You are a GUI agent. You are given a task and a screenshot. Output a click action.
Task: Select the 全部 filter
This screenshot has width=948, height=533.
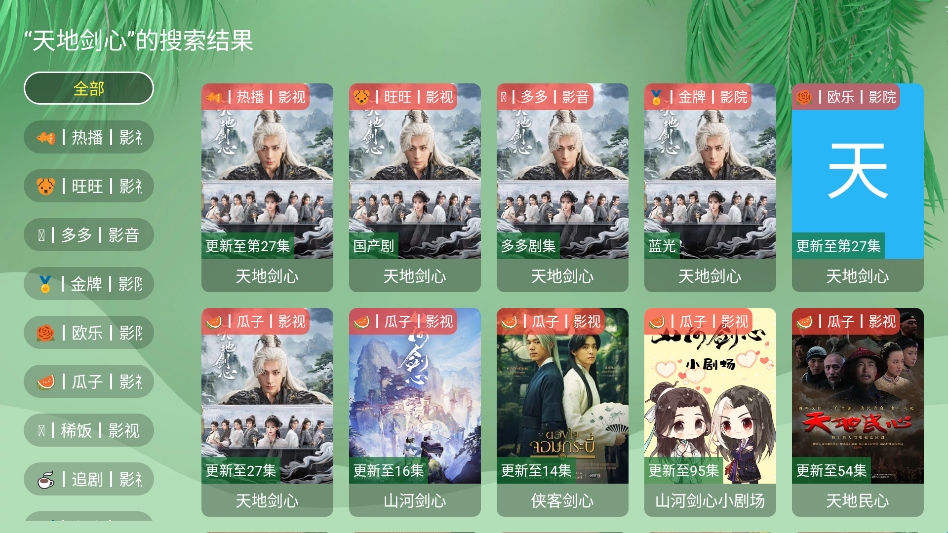pyautogui.click(x=89, y=88)
